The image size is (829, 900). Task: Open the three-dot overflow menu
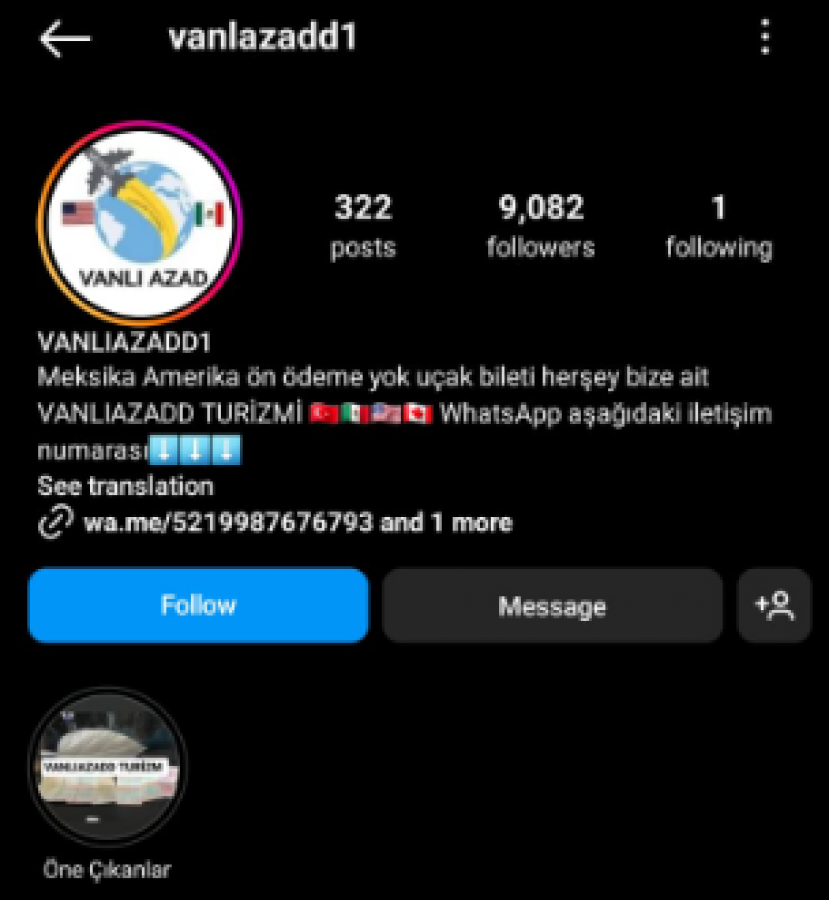(x=765, y=39)
